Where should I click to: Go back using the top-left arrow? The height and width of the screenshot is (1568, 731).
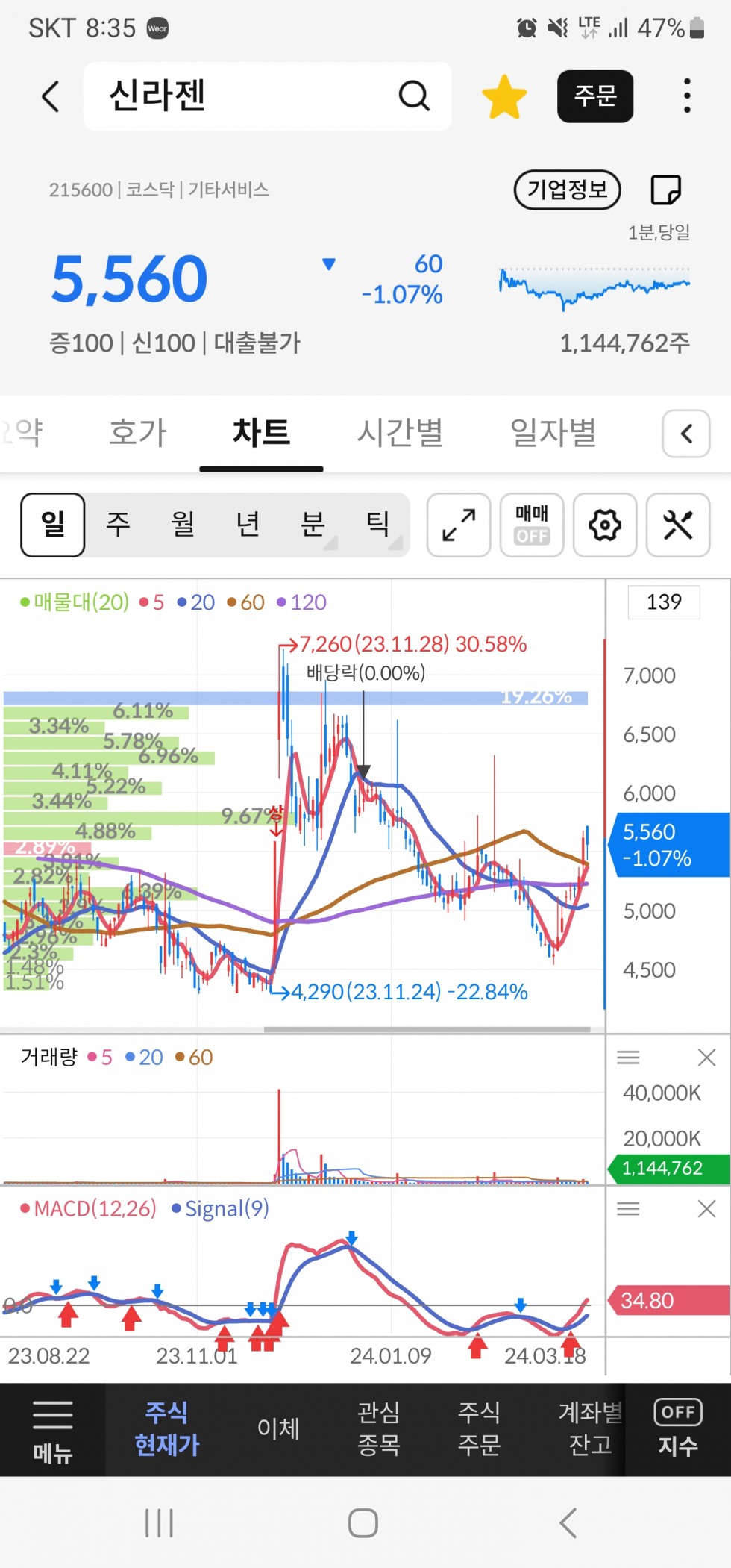[x=50, y=96]
